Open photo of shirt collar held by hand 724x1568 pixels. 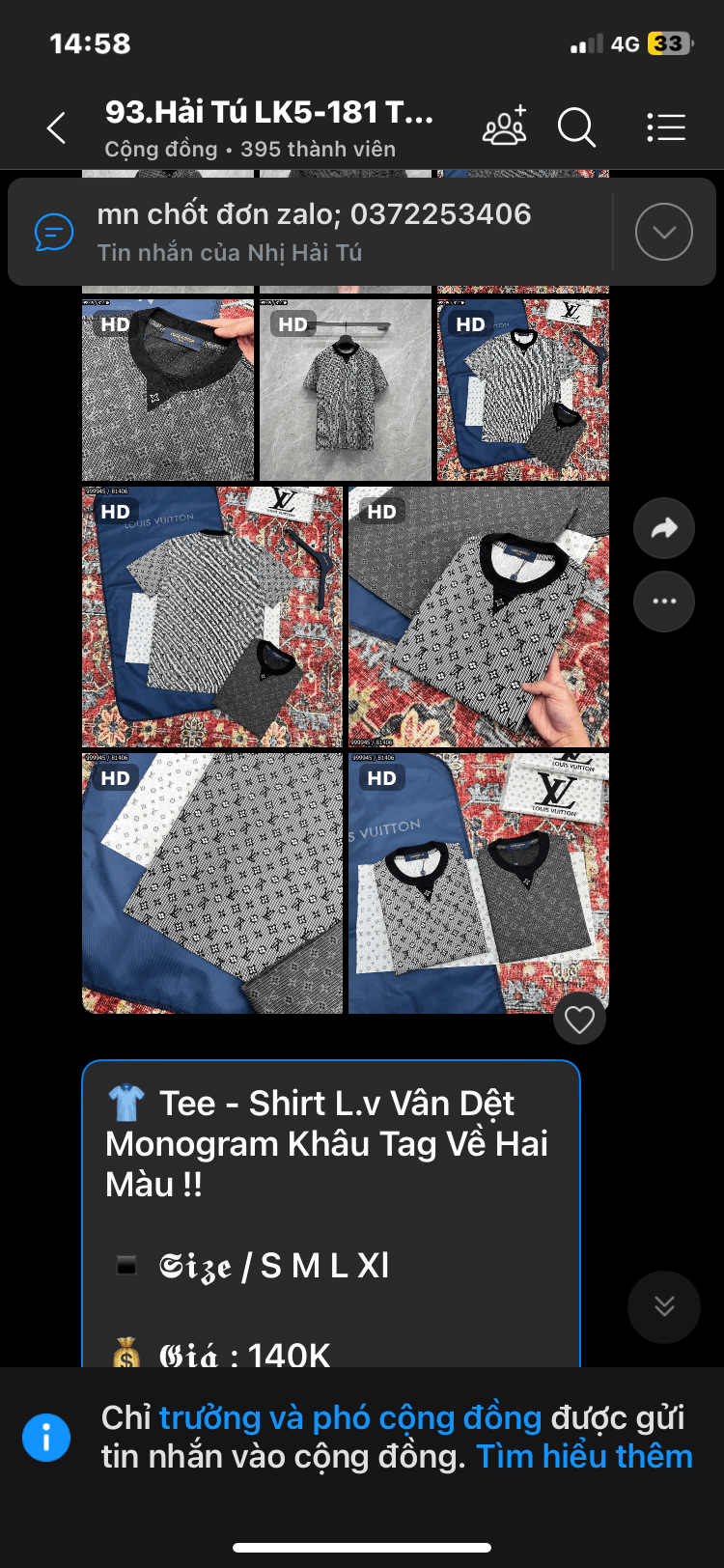click(168, 390)
